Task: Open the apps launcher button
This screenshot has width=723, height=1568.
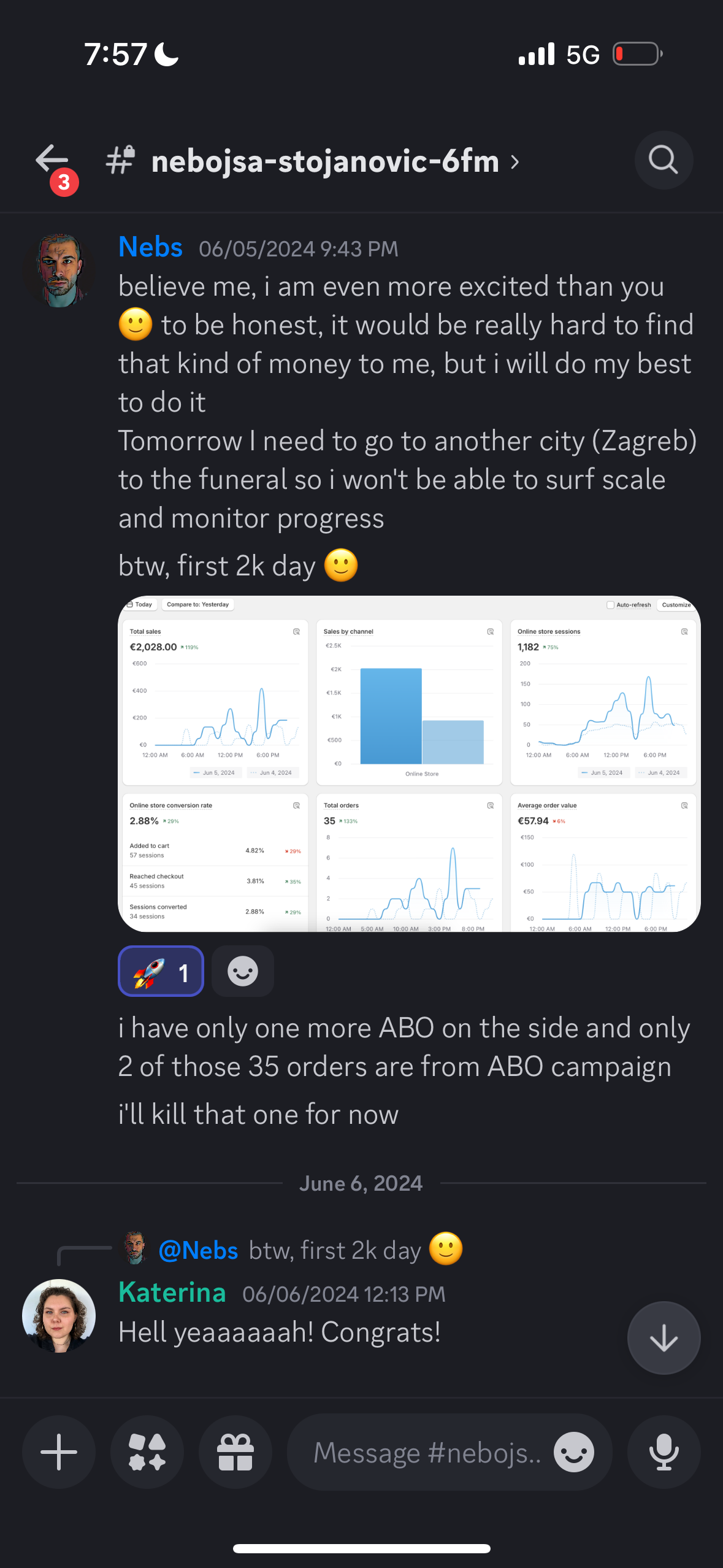Action: click(x=147, y=1452)
